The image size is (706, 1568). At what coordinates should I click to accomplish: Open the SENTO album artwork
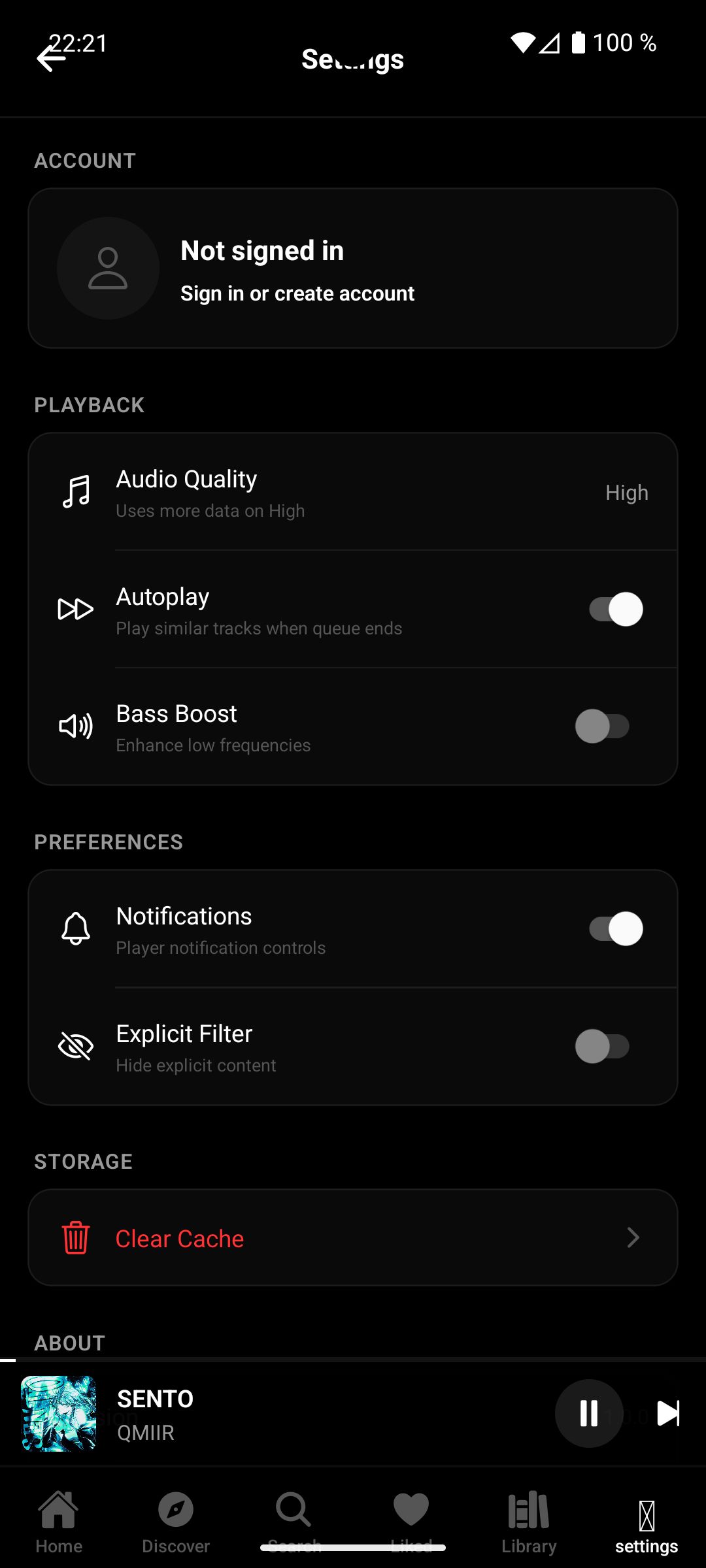[x=59, y=1414]
